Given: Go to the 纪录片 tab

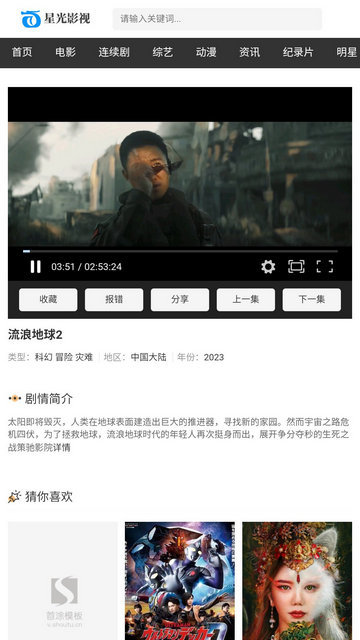Looking at the screenshot, I should click(x=298, y=53).
